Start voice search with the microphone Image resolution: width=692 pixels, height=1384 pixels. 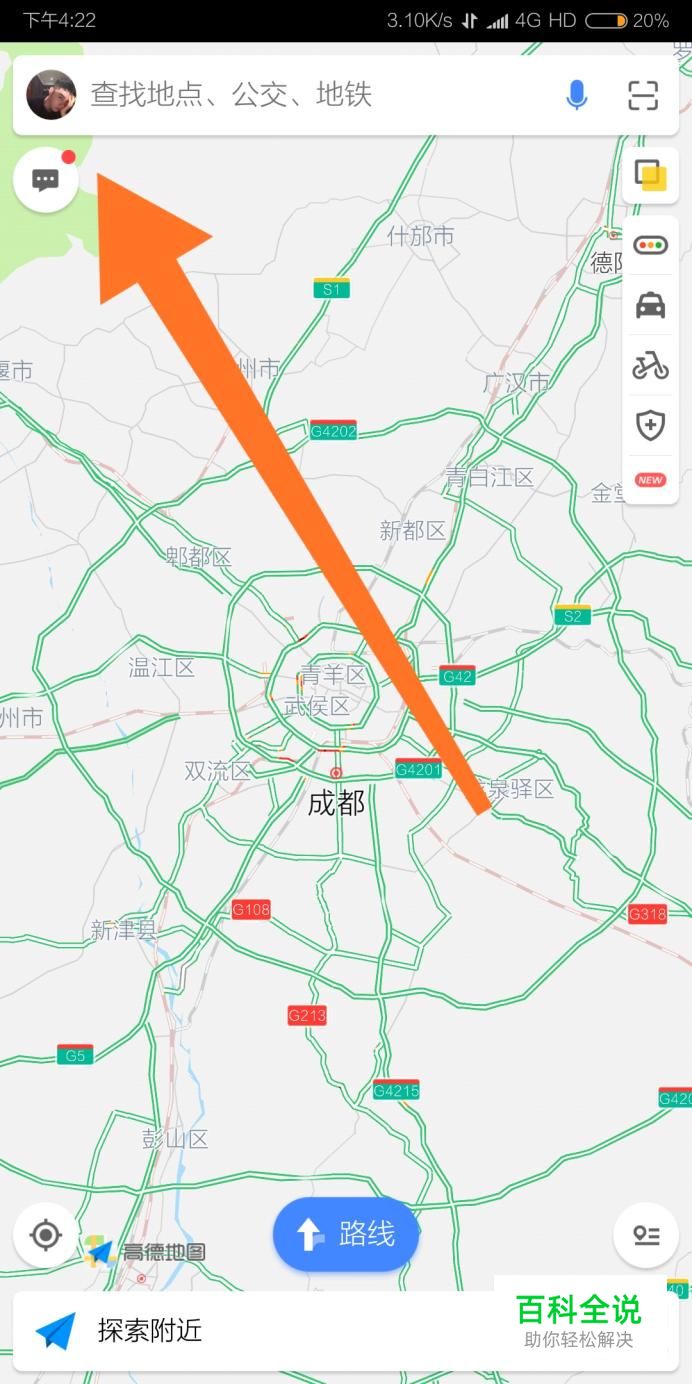[x=577, y=95]
